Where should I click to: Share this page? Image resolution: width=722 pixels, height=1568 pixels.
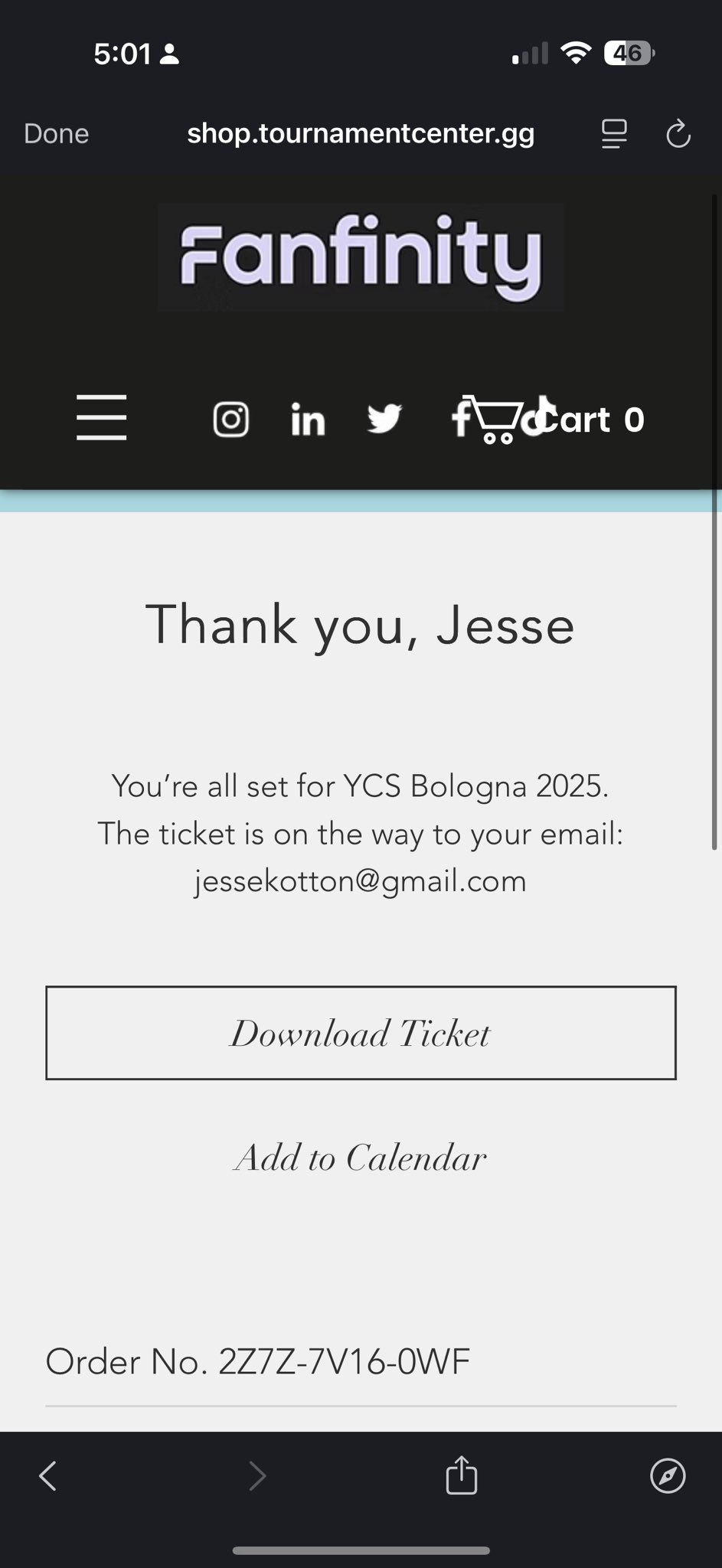coord(462,1475)
